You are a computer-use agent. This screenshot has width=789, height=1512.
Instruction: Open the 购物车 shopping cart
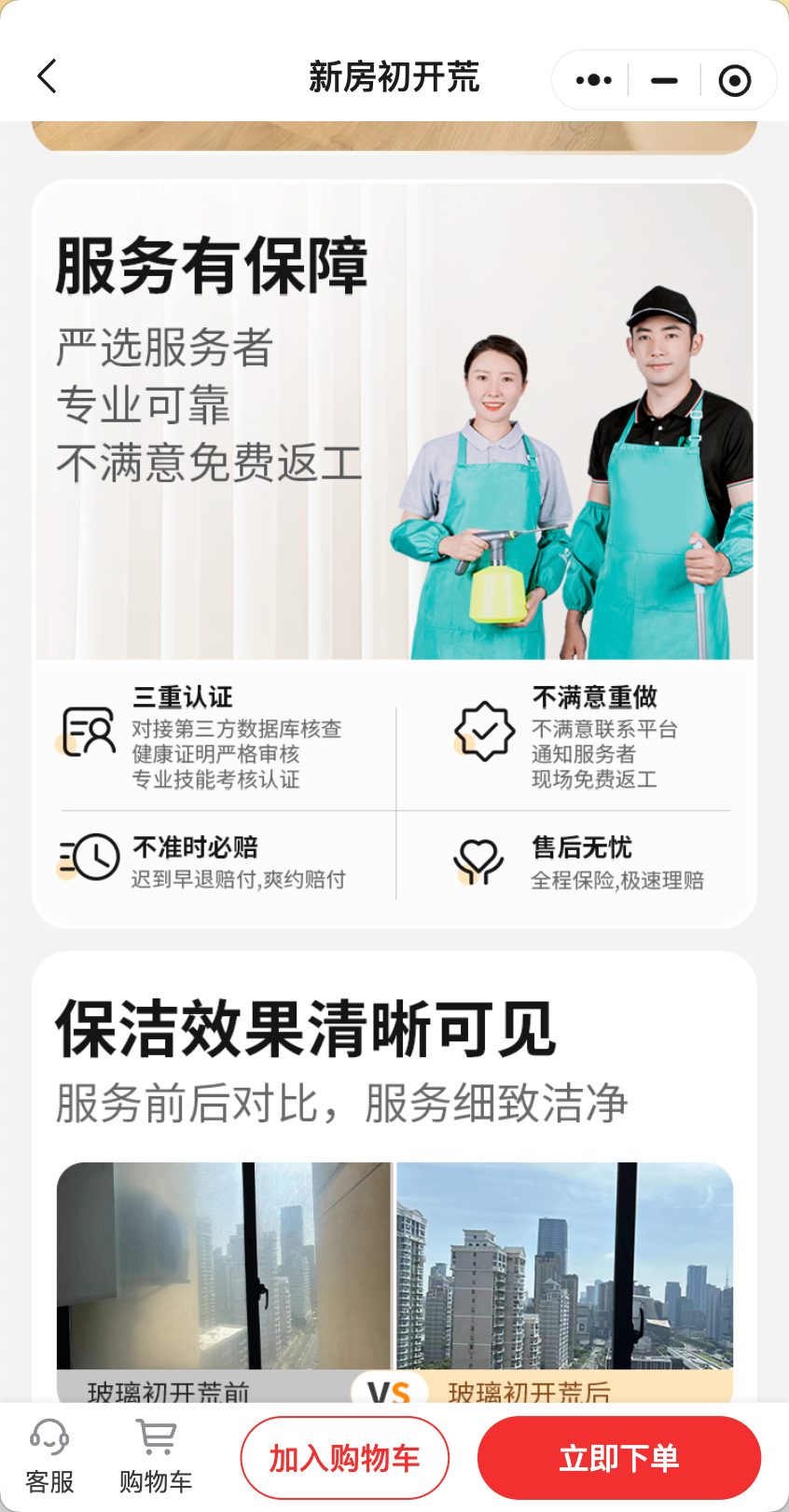tap(156, 1456)
